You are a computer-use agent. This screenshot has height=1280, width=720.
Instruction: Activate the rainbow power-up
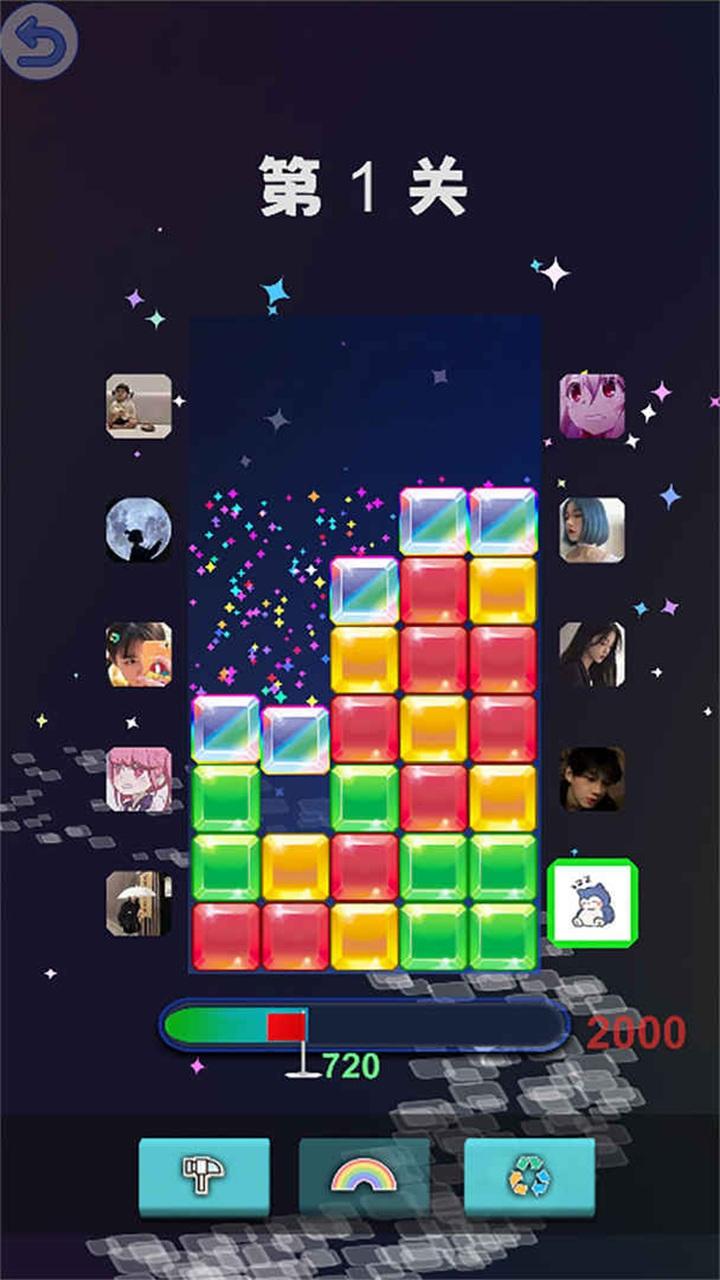pyautogui.click(x=364, y=1175)
